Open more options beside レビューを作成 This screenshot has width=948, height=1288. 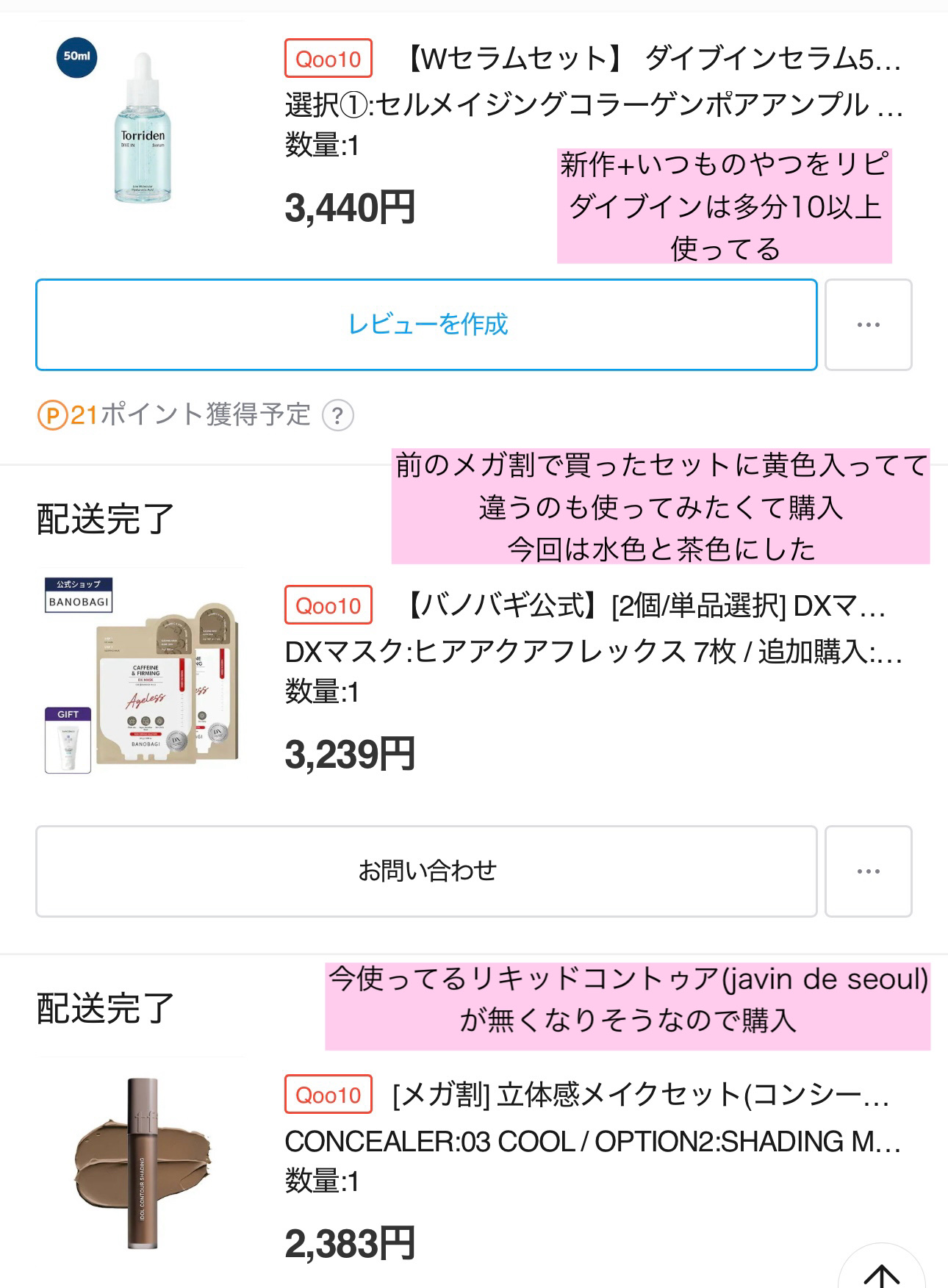[868, 324]
